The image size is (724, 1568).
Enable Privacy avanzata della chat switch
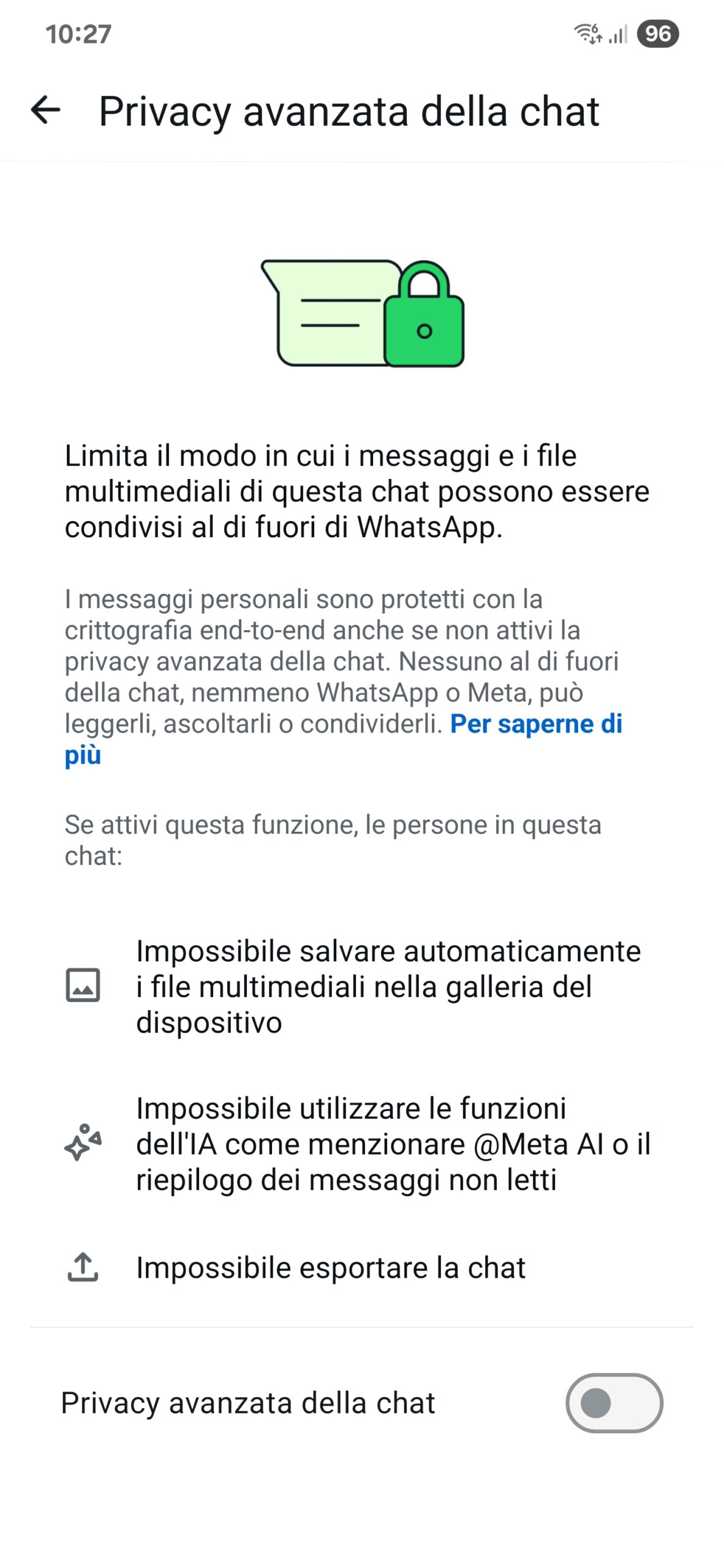click(x=613, y=1402)
